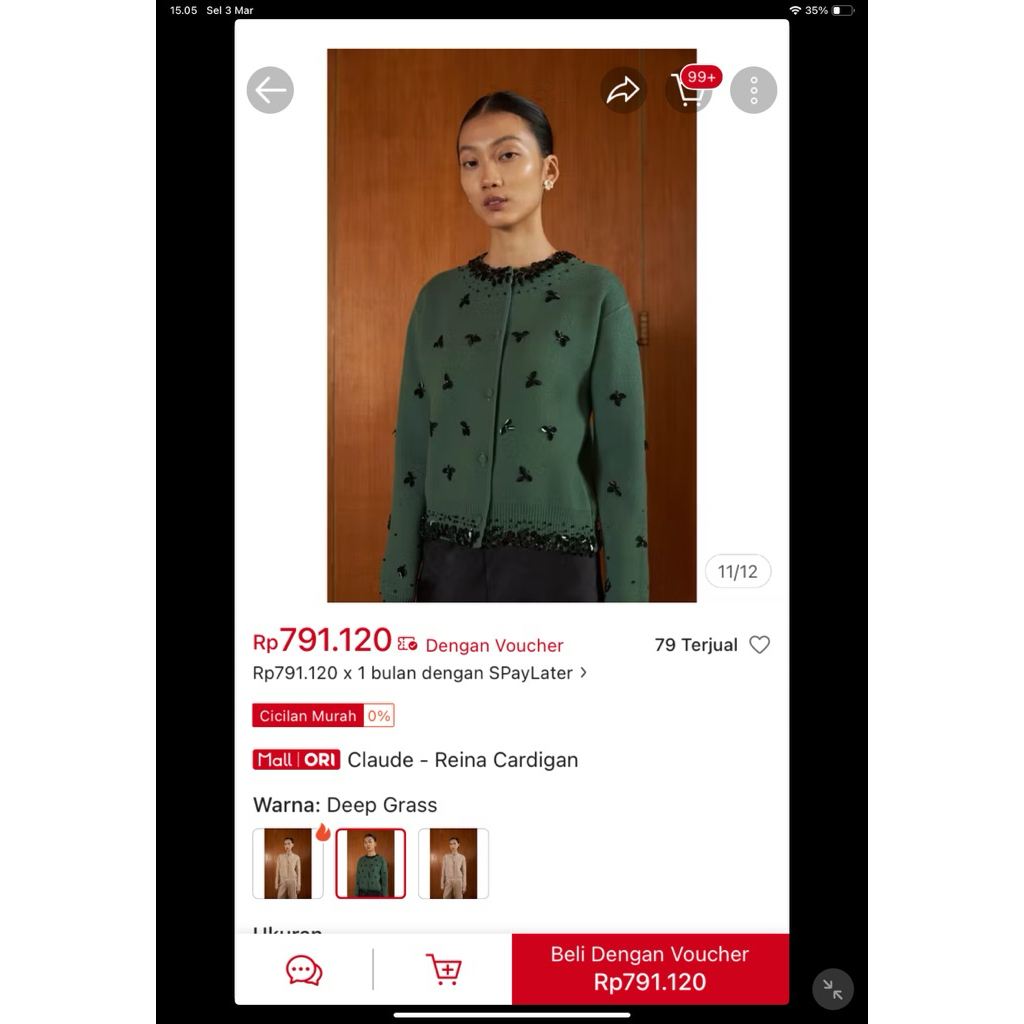1024x1024 pixels.
Task: Go back using the arrow button
Action: click(270, 90)
